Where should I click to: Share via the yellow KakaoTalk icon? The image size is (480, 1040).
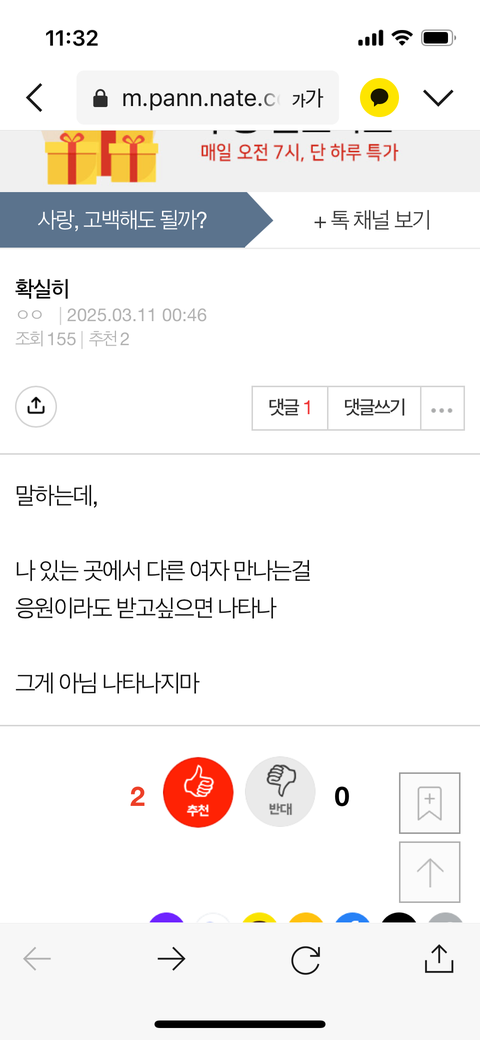coord(379,98)
